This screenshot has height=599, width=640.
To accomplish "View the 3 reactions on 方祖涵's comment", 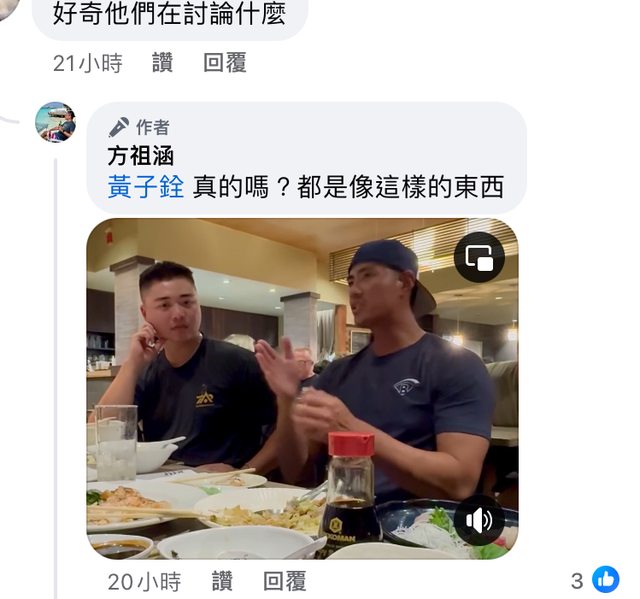I will [x=595, y=580].
